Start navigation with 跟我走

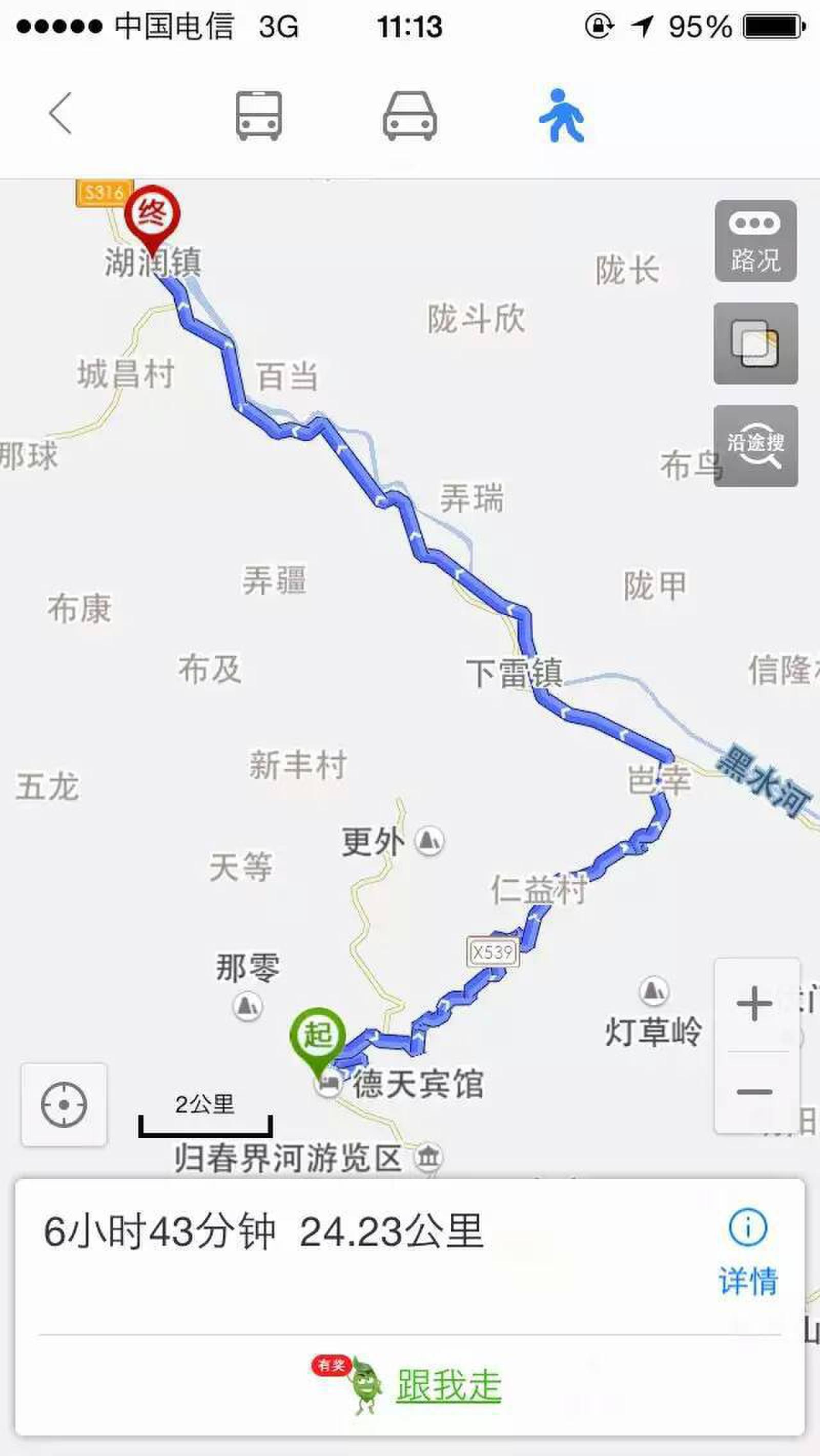click(x=447, y=1385)
